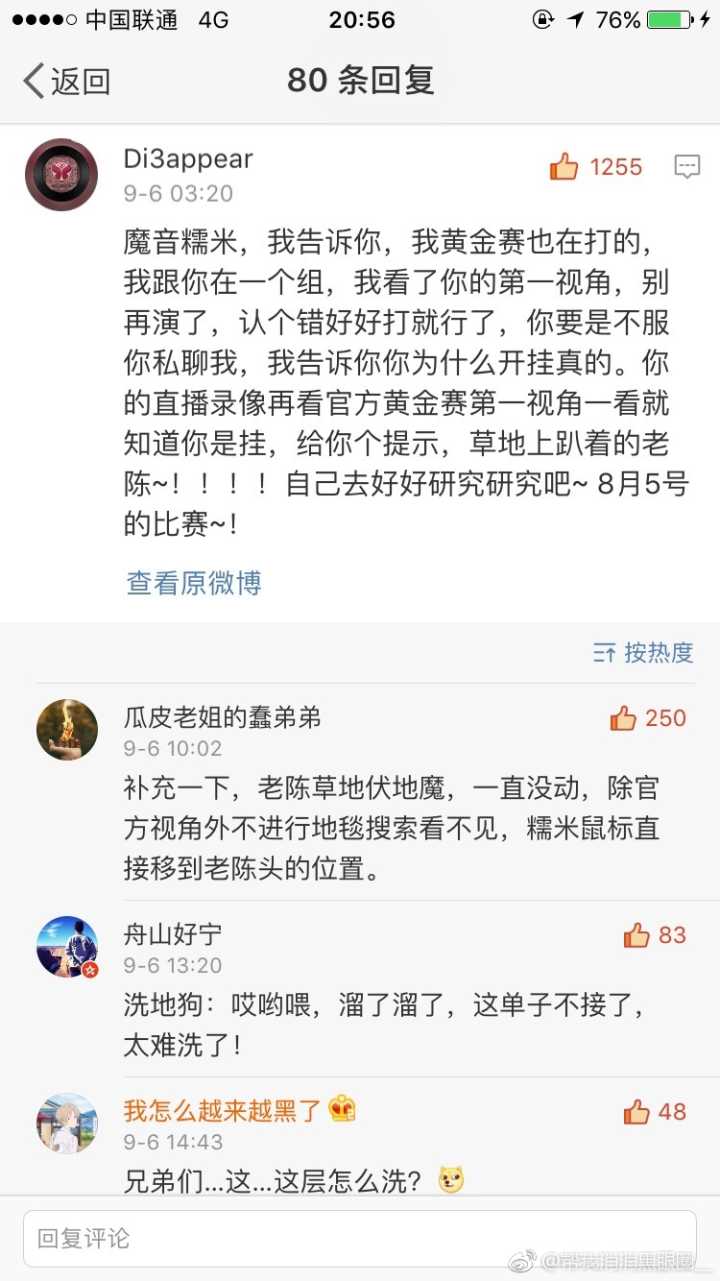Open 瓜皮老姐的蠢弟弟's avatar
Viewport: 720px width, 1281px height.
coord(67,730)
